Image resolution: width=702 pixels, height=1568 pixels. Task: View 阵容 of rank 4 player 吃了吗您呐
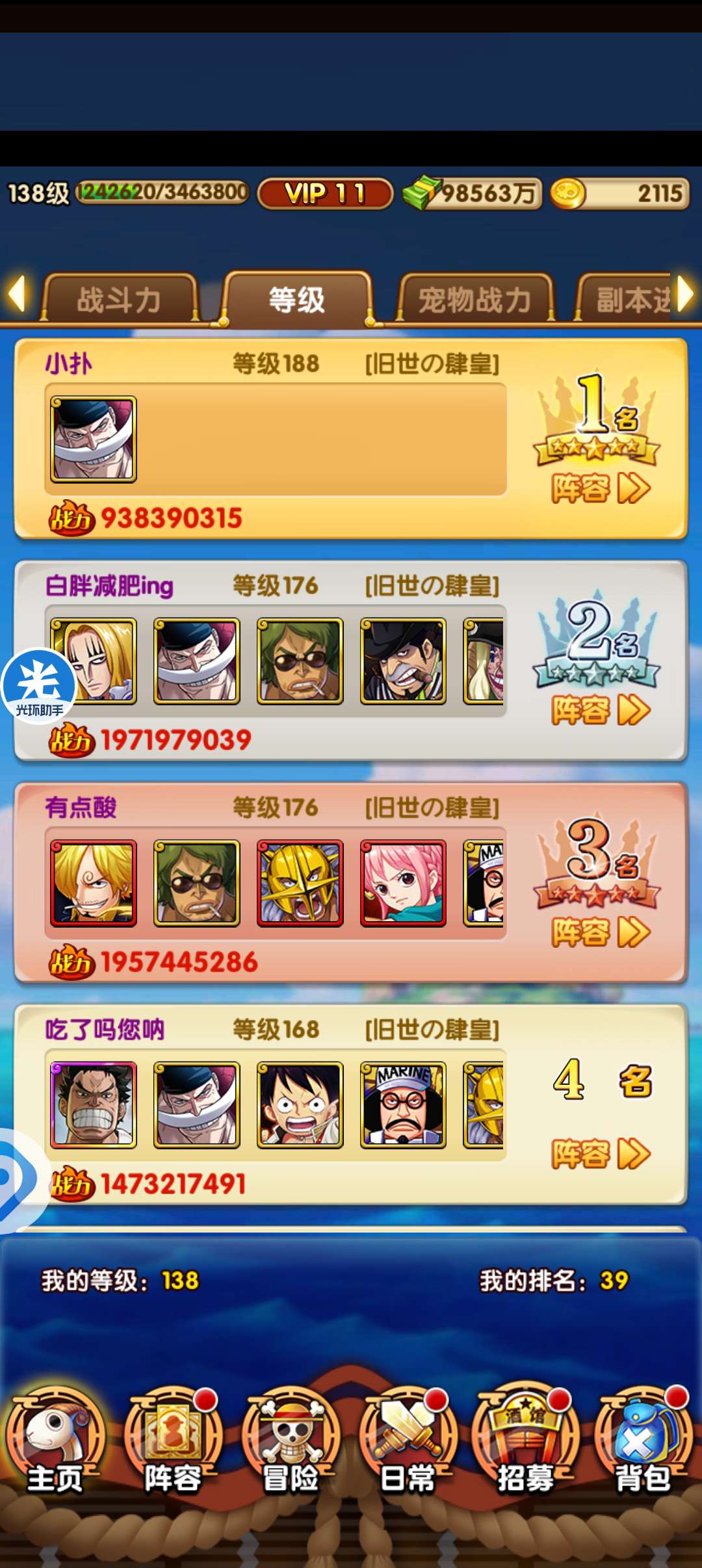coord(600,1154)
